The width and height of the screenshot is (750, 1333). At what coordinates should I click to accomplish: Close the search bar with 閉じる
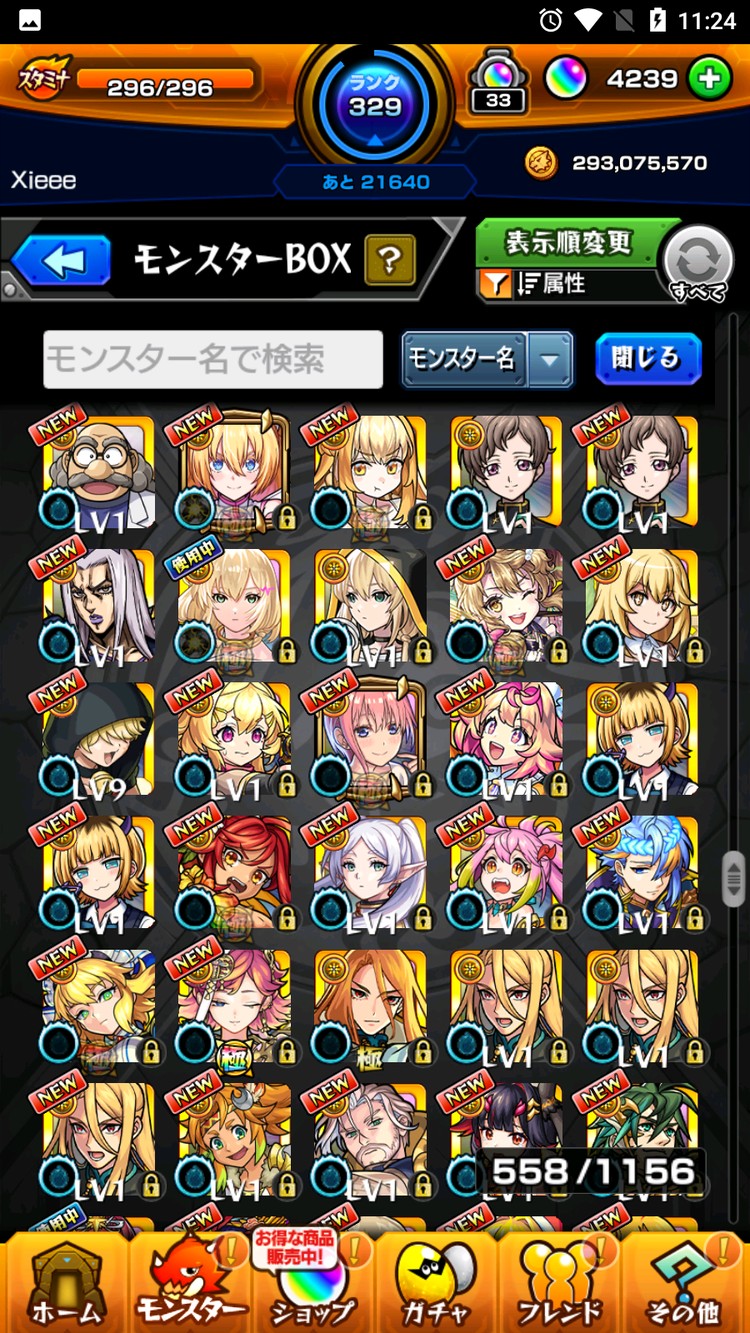click(647, 358)
